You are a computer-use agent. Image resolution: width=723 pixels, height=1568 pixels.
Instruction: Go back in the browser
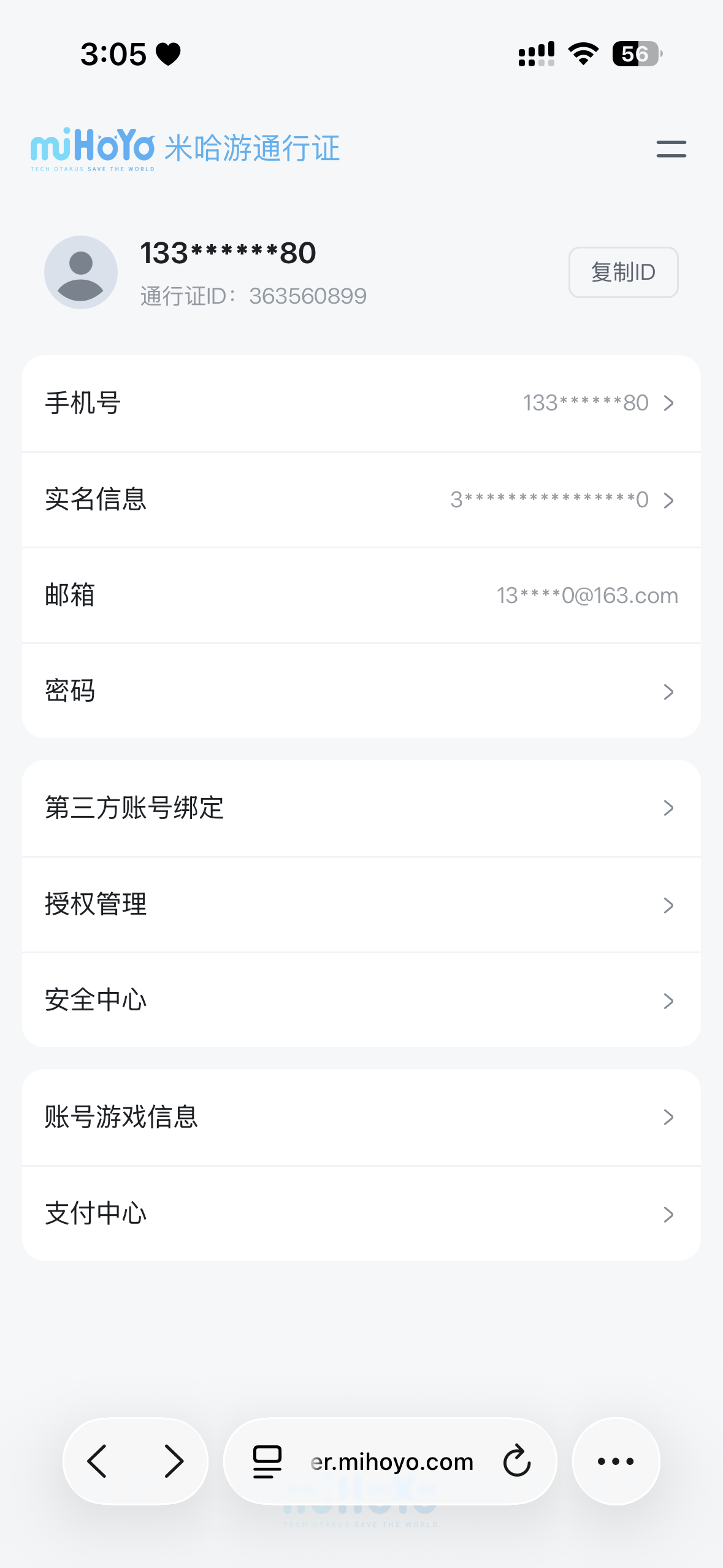click(x=98, y=1461)
